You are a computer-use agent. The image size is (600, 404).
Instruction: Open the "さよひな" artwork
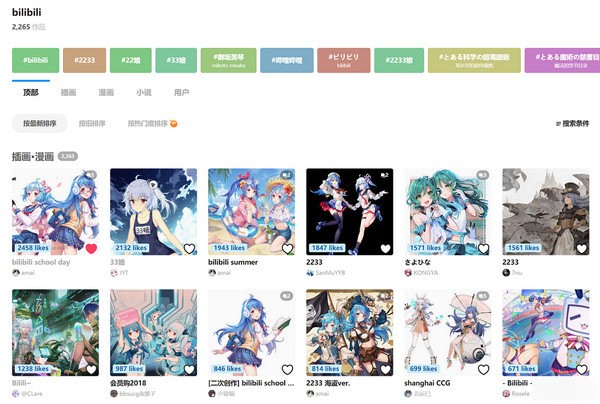pos(446,211)
